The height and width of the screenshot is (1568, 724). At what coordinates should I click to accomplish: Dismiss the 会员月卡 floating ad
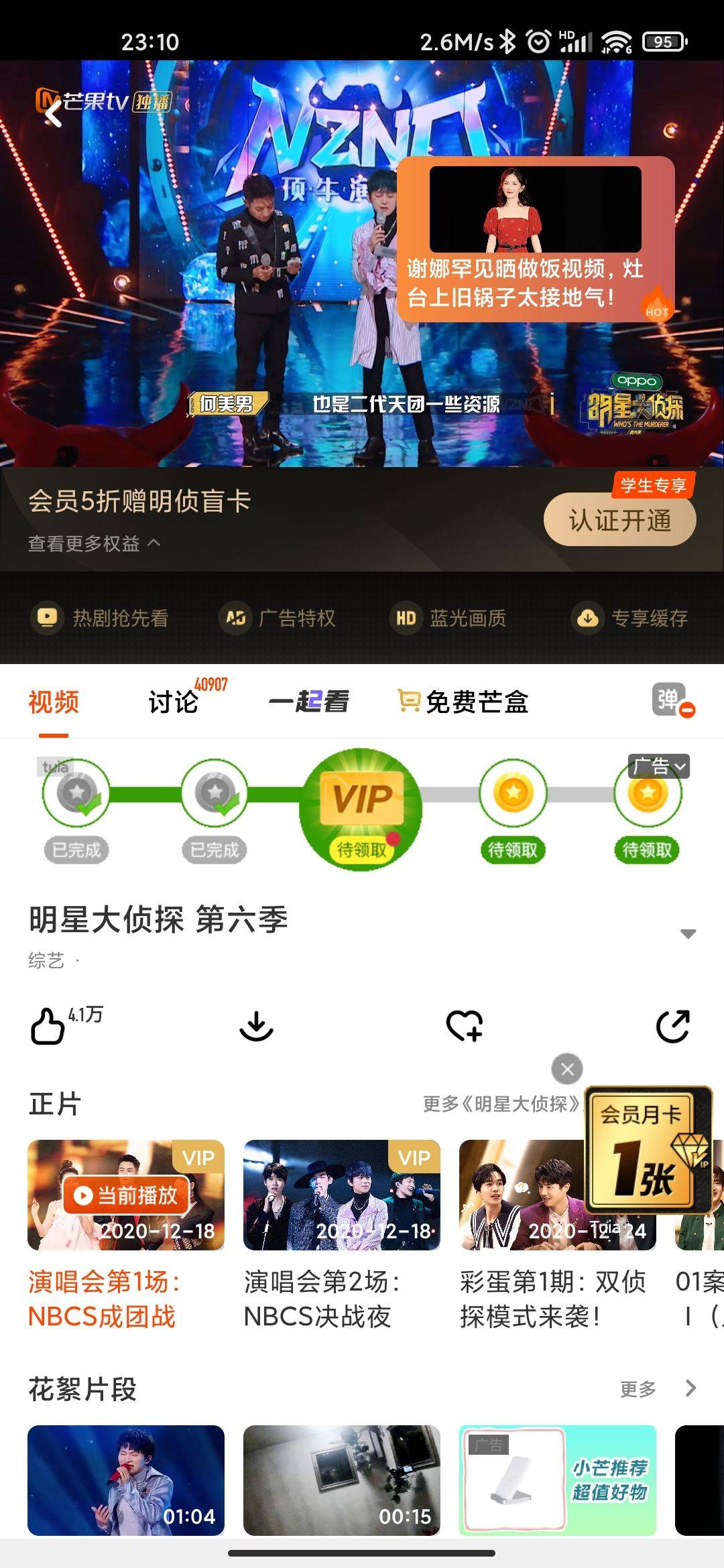click(x=567, y=1069)
